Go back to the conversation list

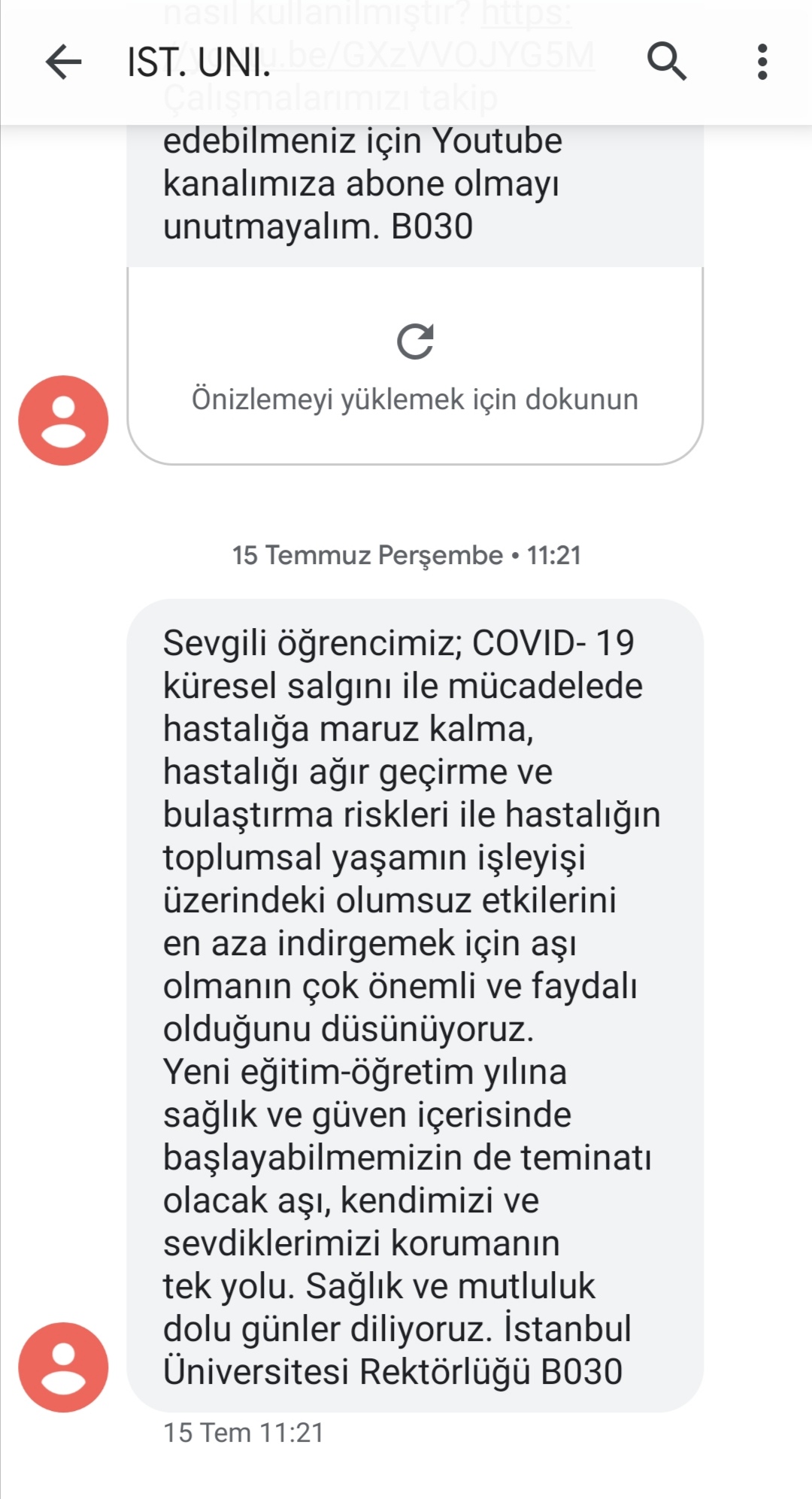coord(64,62)
